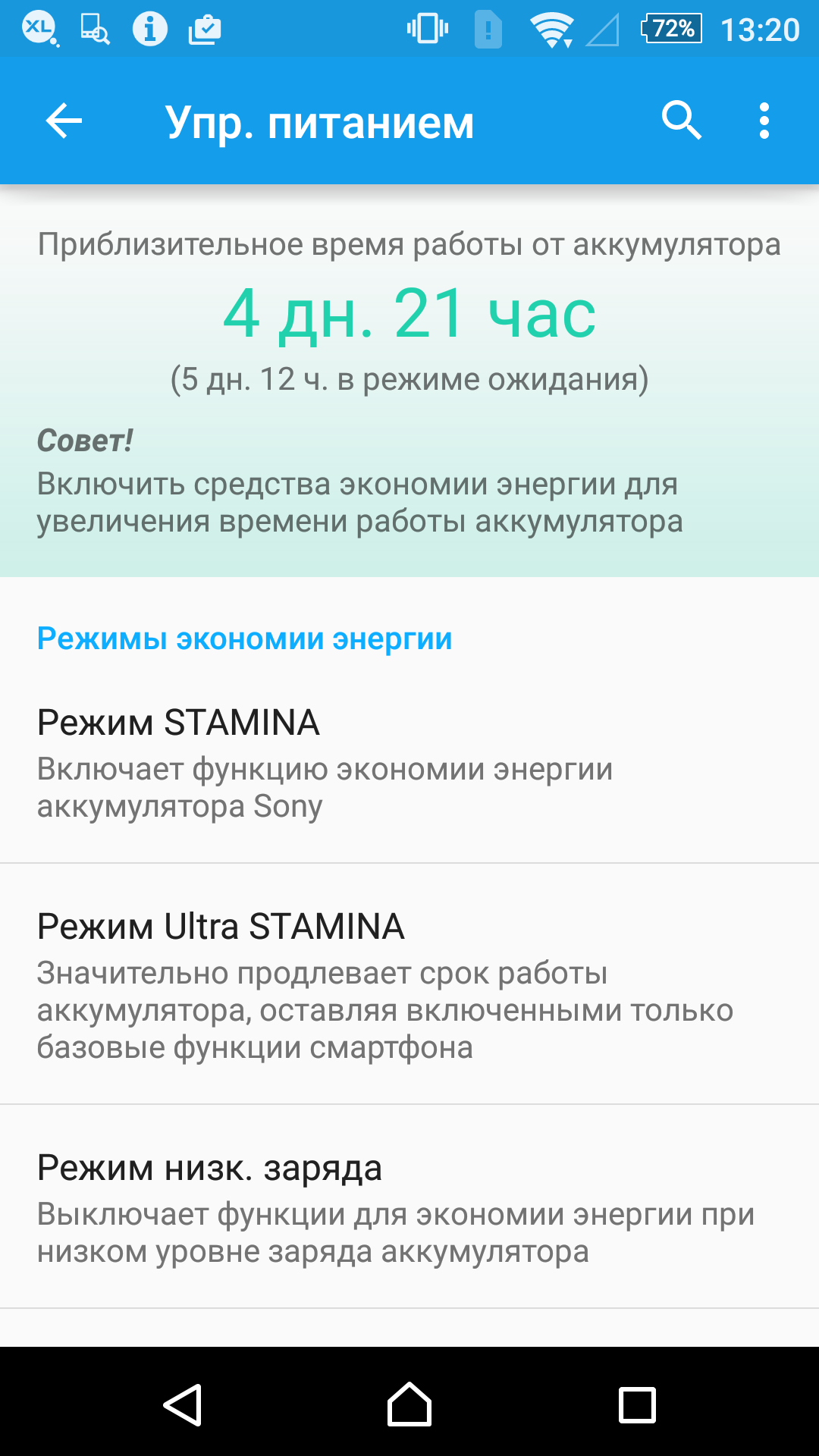Open Режим Ultra STAMINA
819x1456 pixels.
point(409,984)
